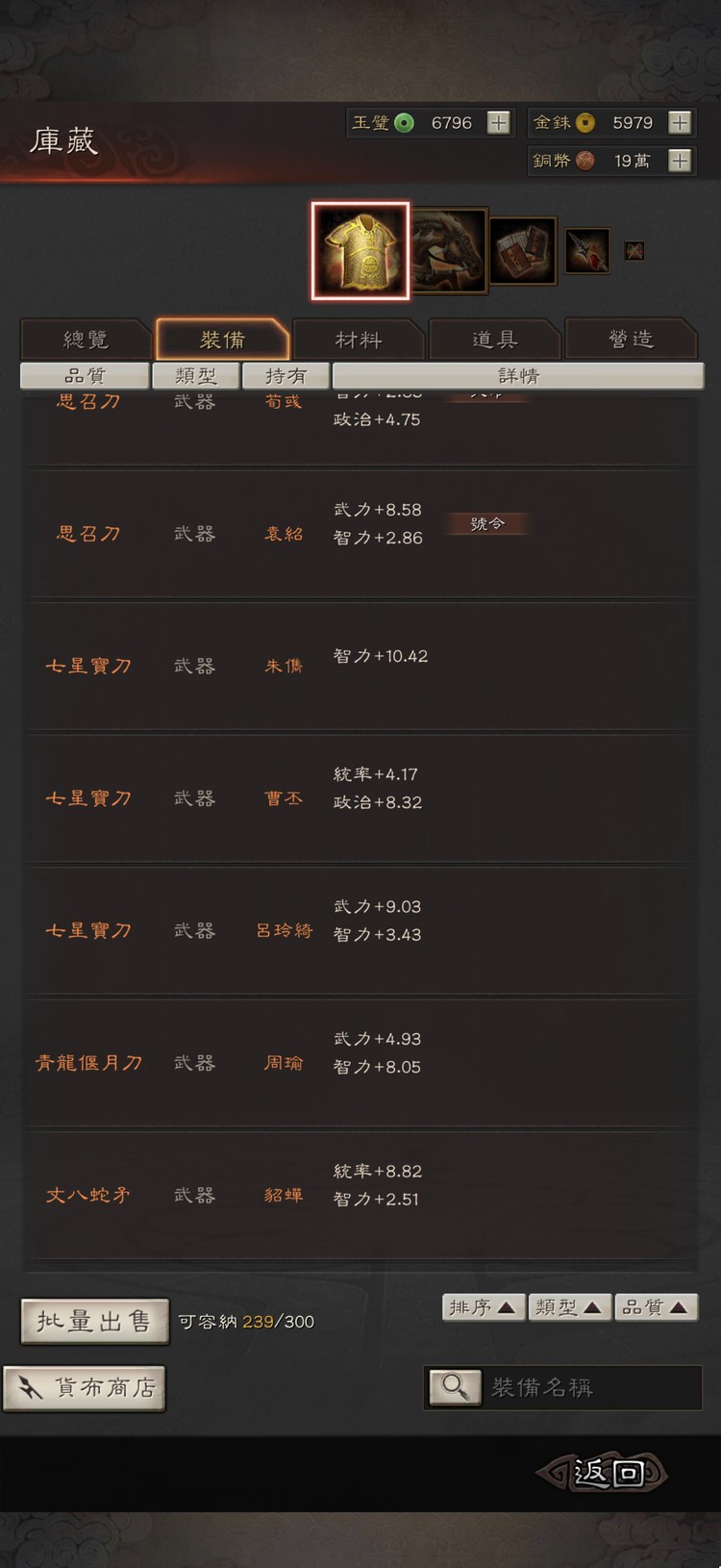Click the smallest equipment category icon
The width and height of the screenshot is (721, 1568).
634,251
